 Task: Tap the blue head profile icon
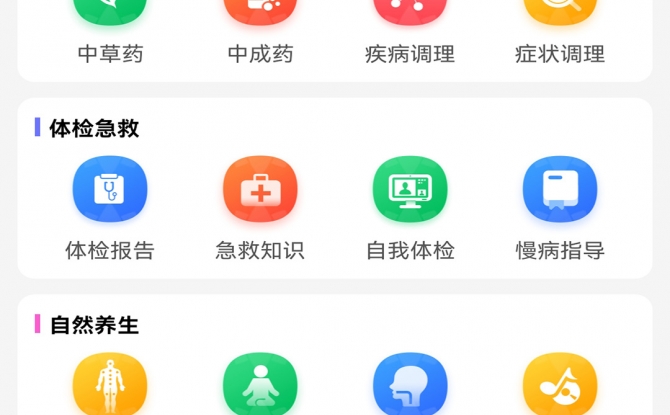410,386
